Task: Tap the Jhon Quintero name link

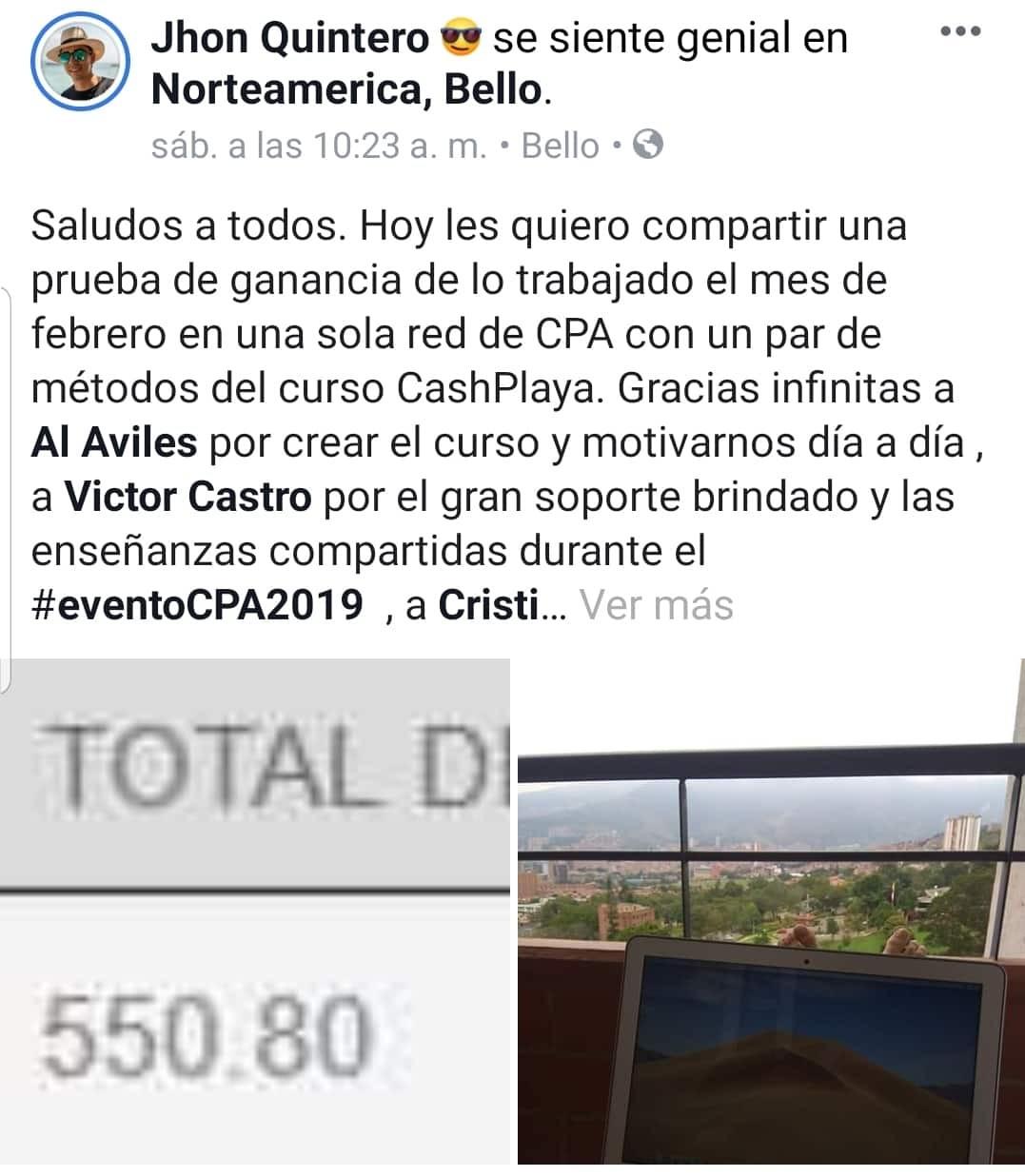Action: coord(290,38)
